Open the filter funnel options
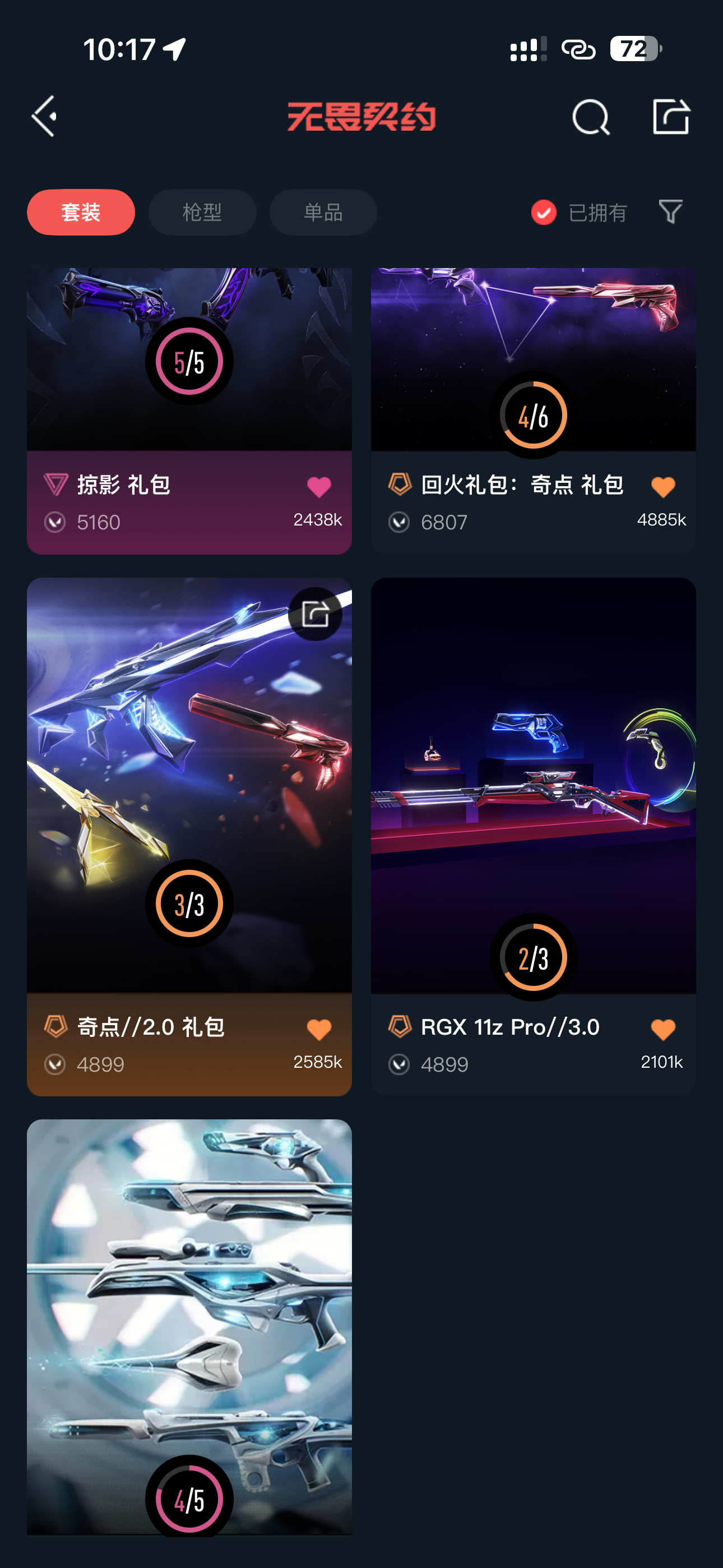Screen dimensions: 723x1568 click(671, 212)
